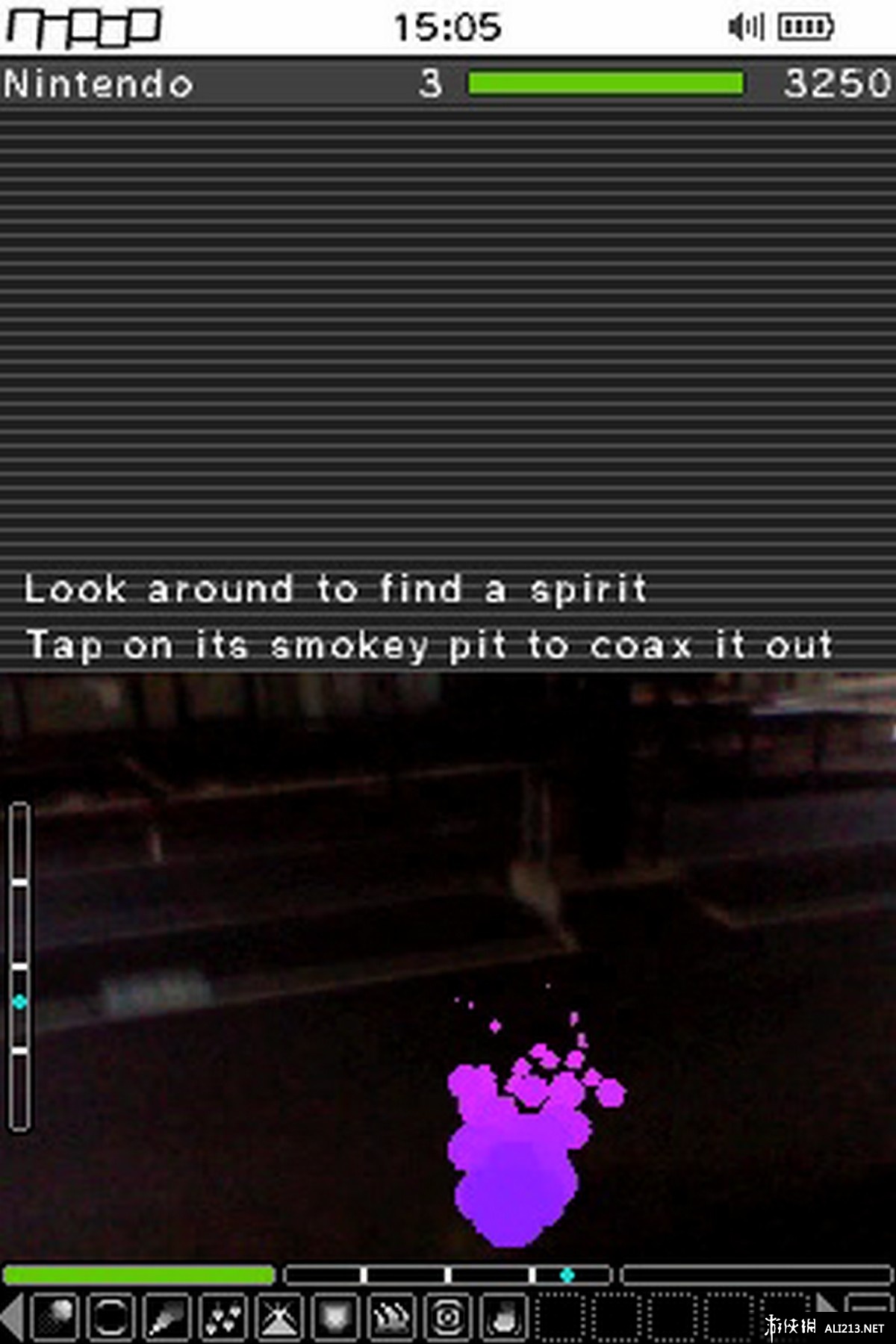Select the wavy lines tool
896x1344 pixels.
391,1318
